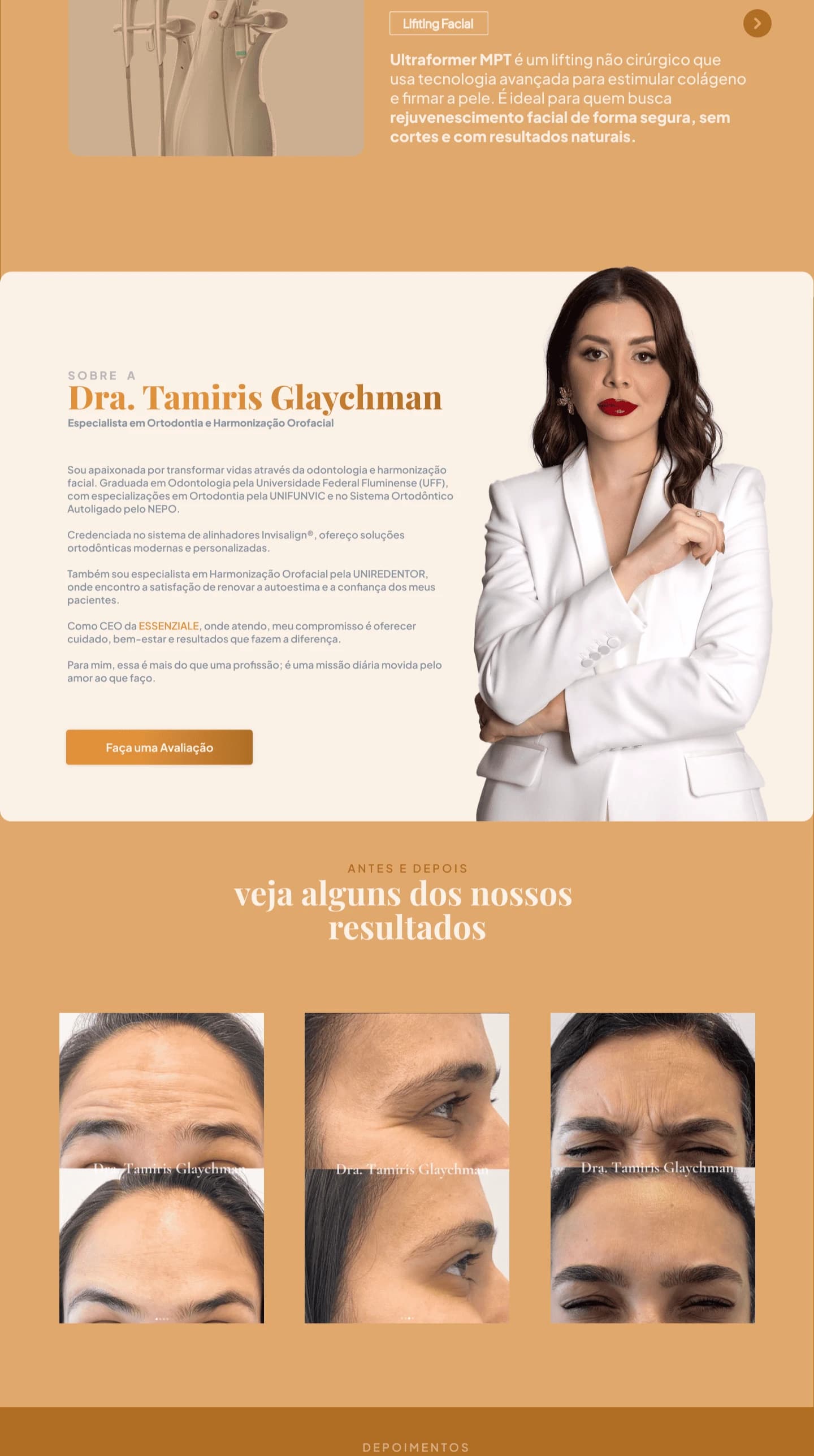Open the eye side-profile before-after photo

click(406, 1167)
